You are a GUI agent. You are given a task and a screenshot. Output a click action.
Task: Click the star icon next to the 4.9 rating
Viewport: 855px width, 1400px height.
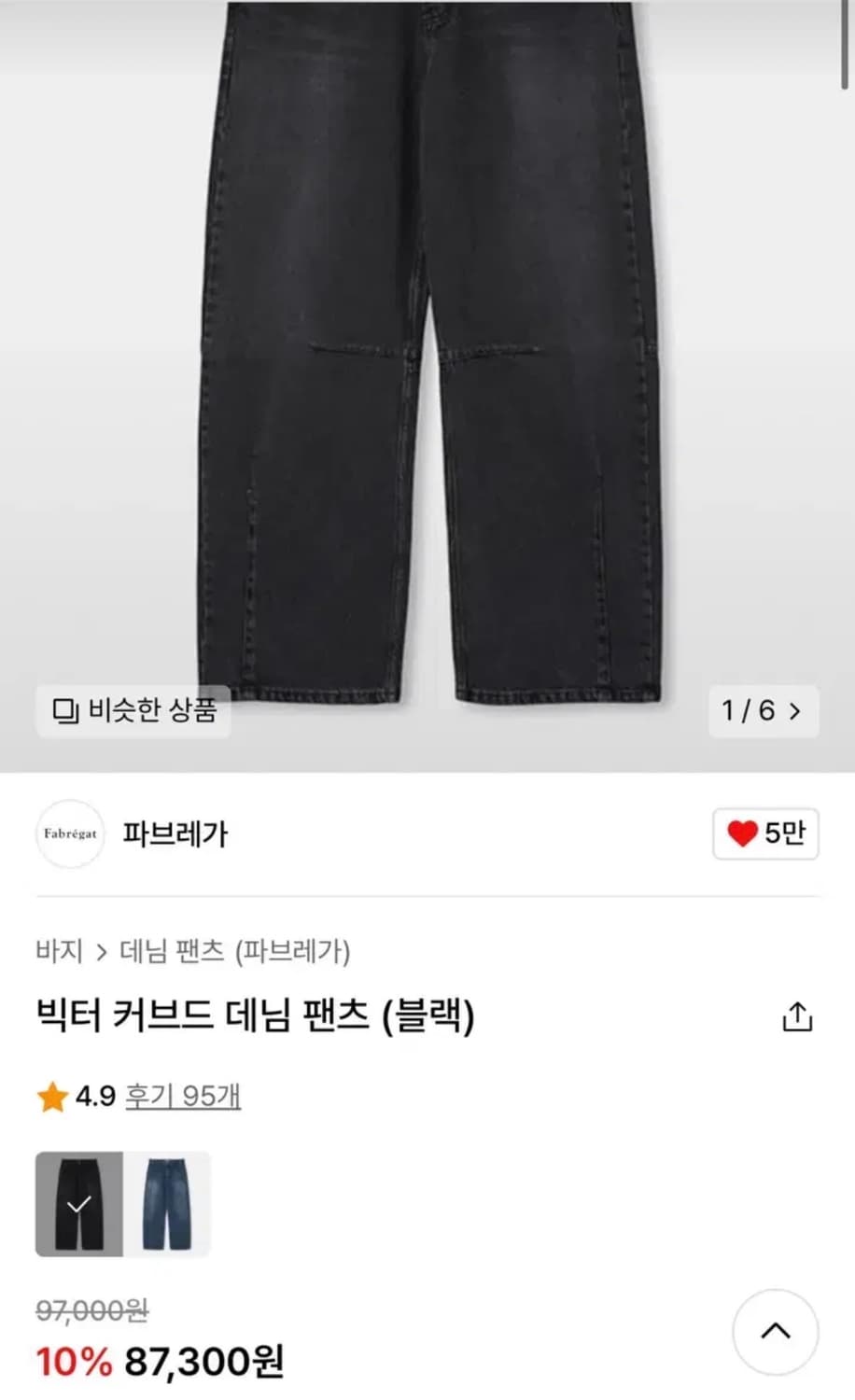[50, 1099]
